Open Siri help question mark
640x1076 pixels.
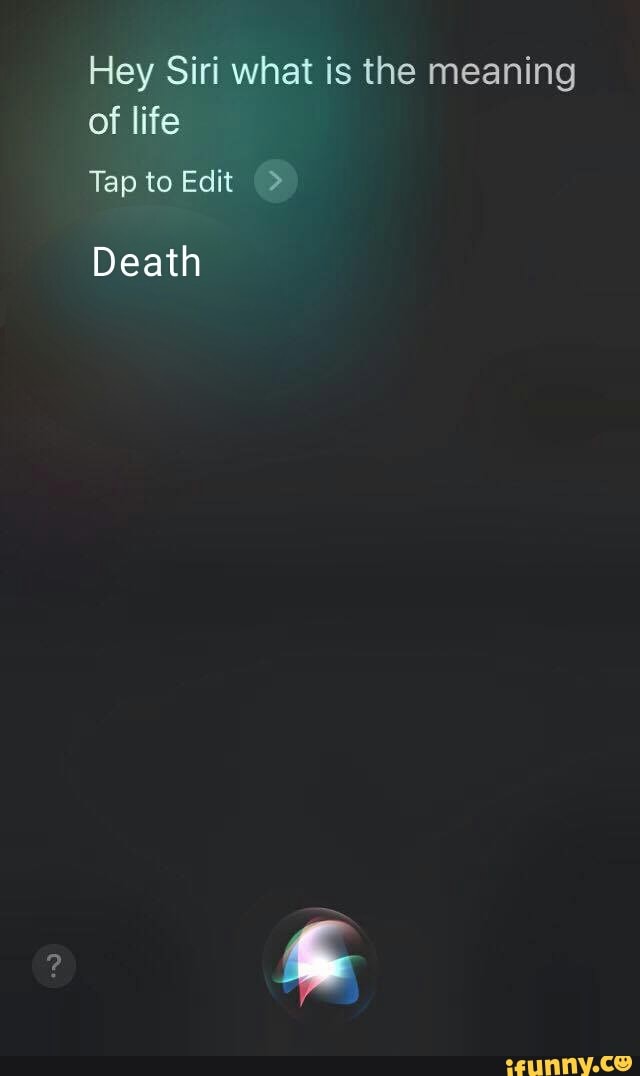point(54,966)
